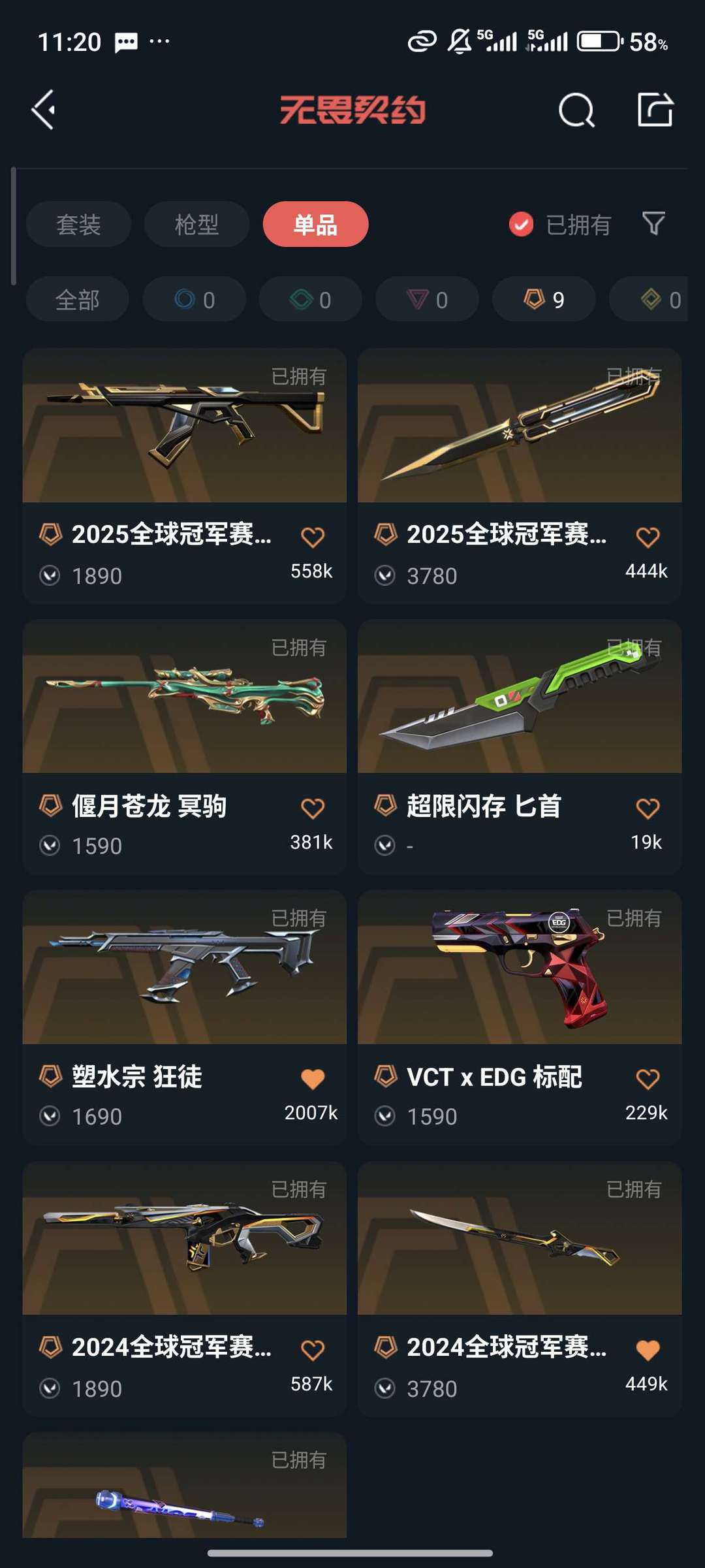The height and width of the screenshot is (1568, 705).
Task: Switch to the 套装 tab
Action: click(x=78, y=225)
